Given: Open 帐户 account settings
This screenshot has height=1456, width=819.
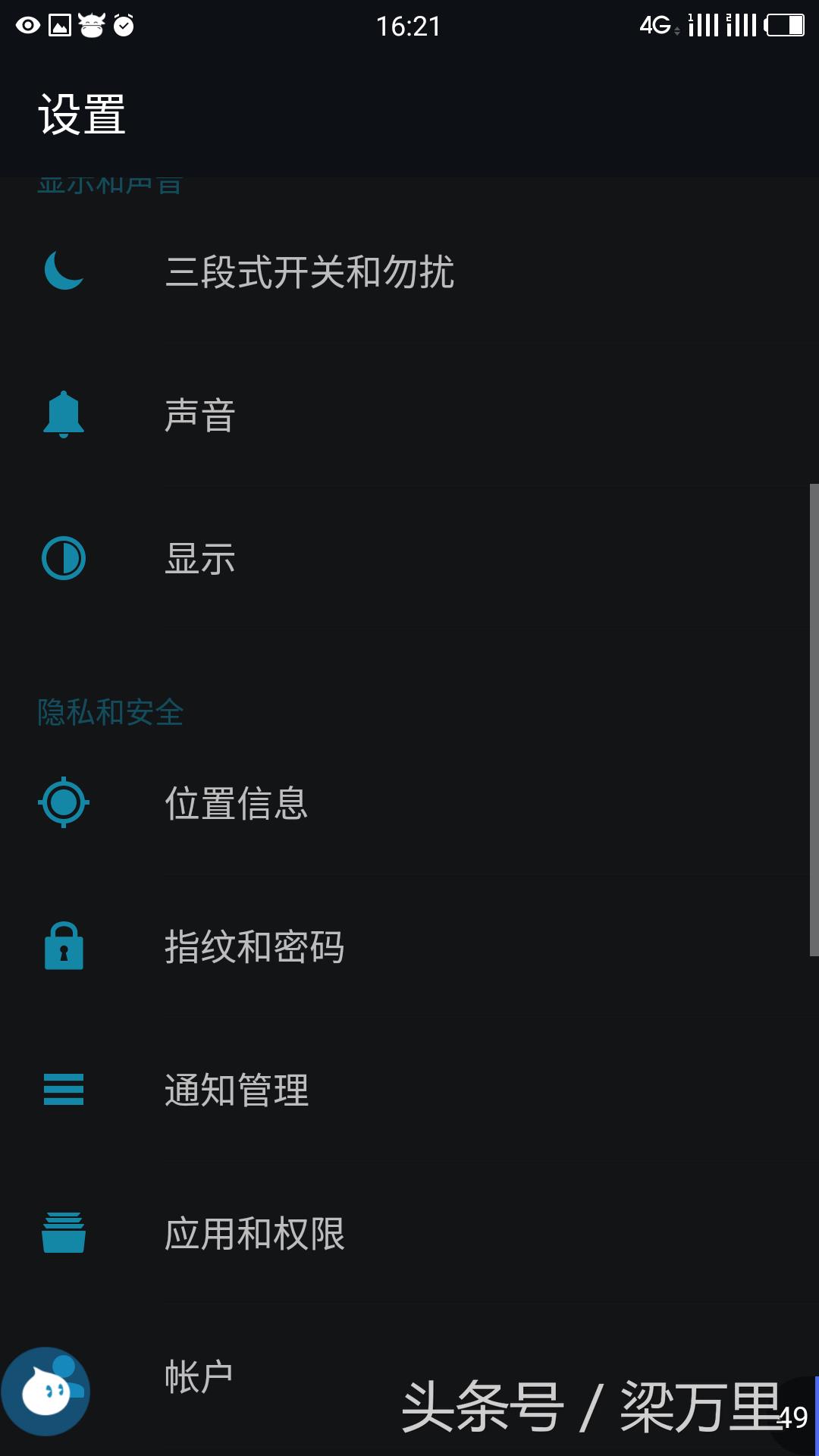Looking at the screenshot, I should coord(199,1376).
